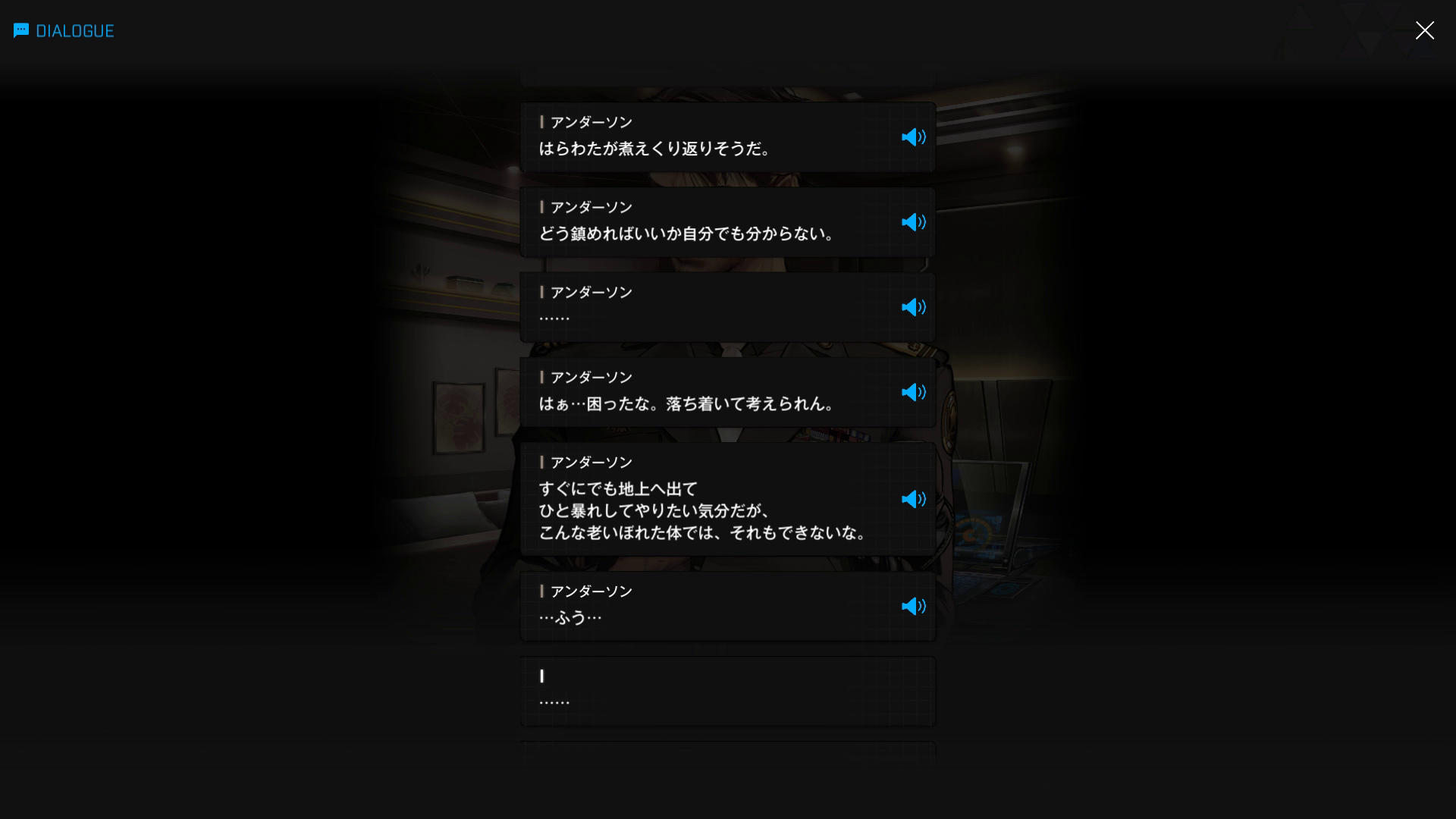
Task: Play voice for はぁ…困ったな line
Action: click(913, 392)
